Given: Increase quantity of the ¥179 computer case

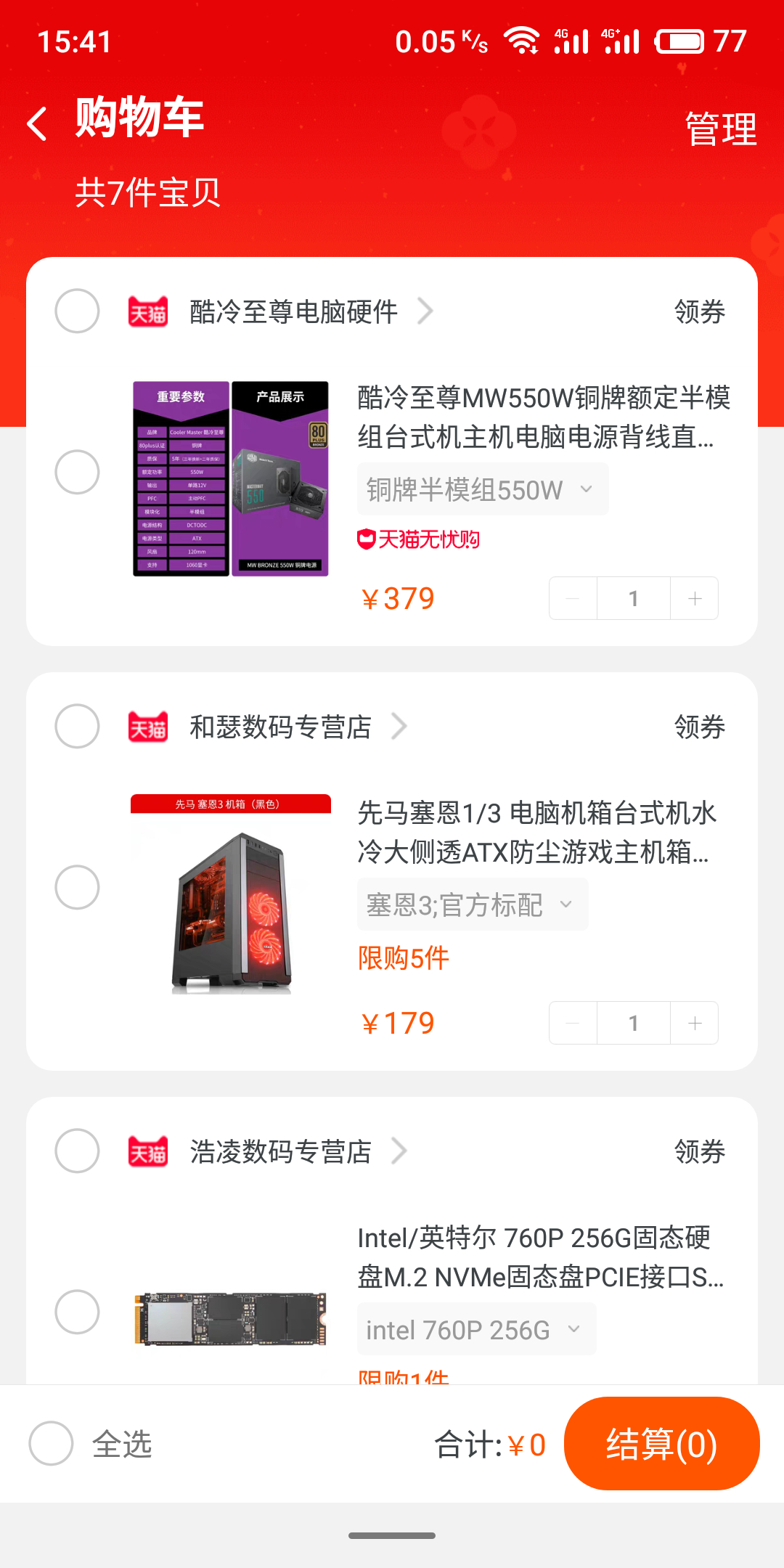Looking at the screenshot, I should pyautogui.click(x=695, y=1023).
